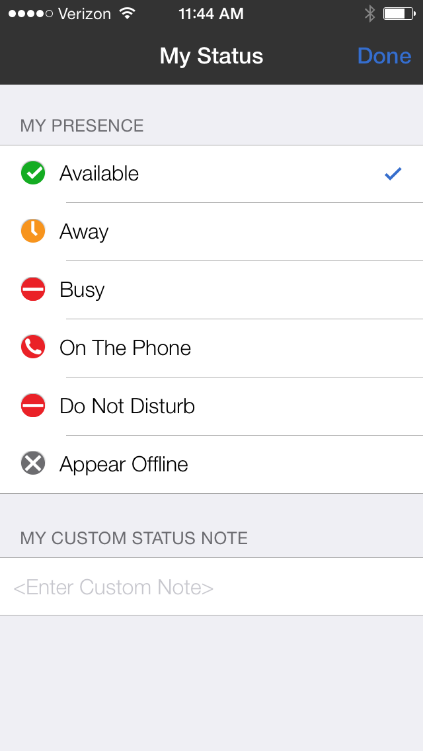
Task: Select On The Phone status
Action: point(211,348)
